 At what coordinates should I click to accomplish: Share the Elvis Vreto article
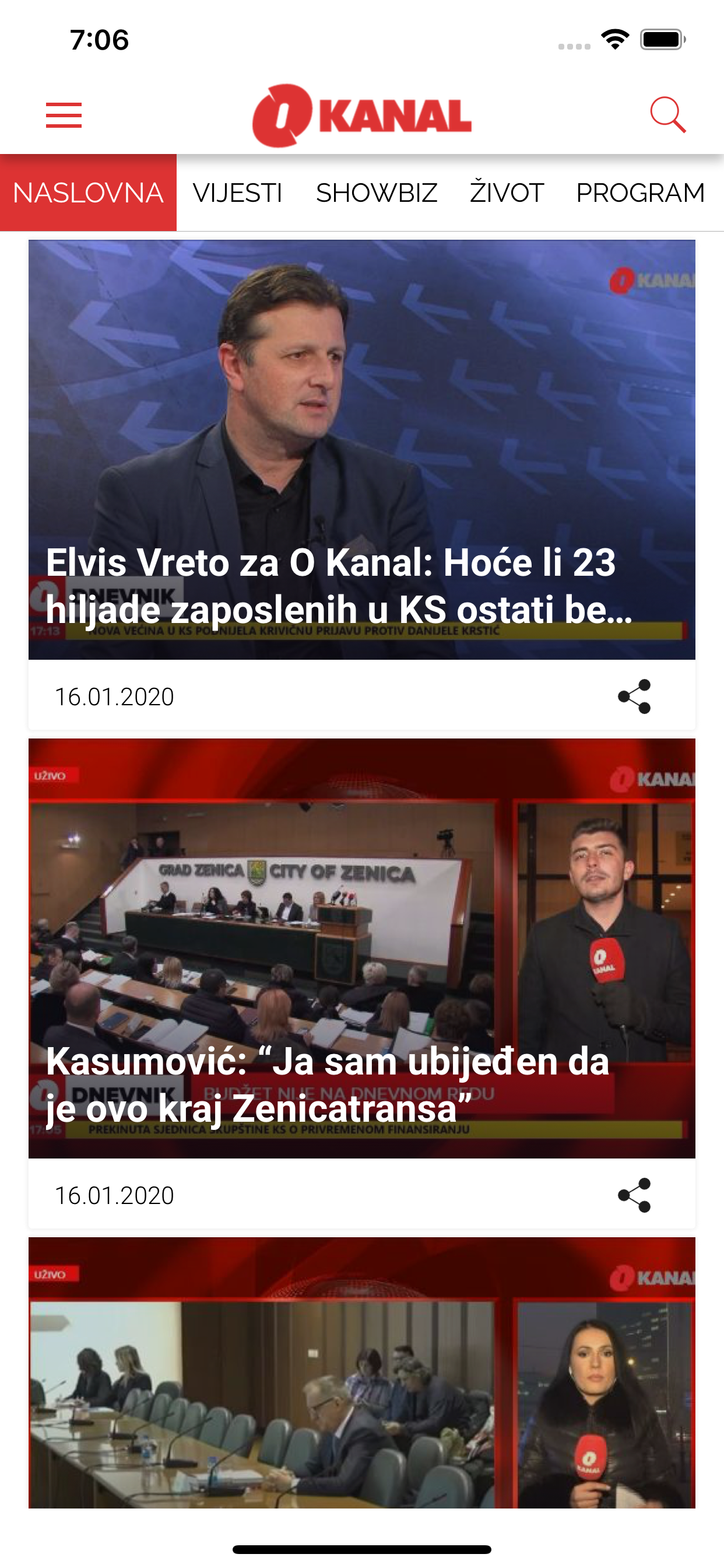tap(634, 699)
